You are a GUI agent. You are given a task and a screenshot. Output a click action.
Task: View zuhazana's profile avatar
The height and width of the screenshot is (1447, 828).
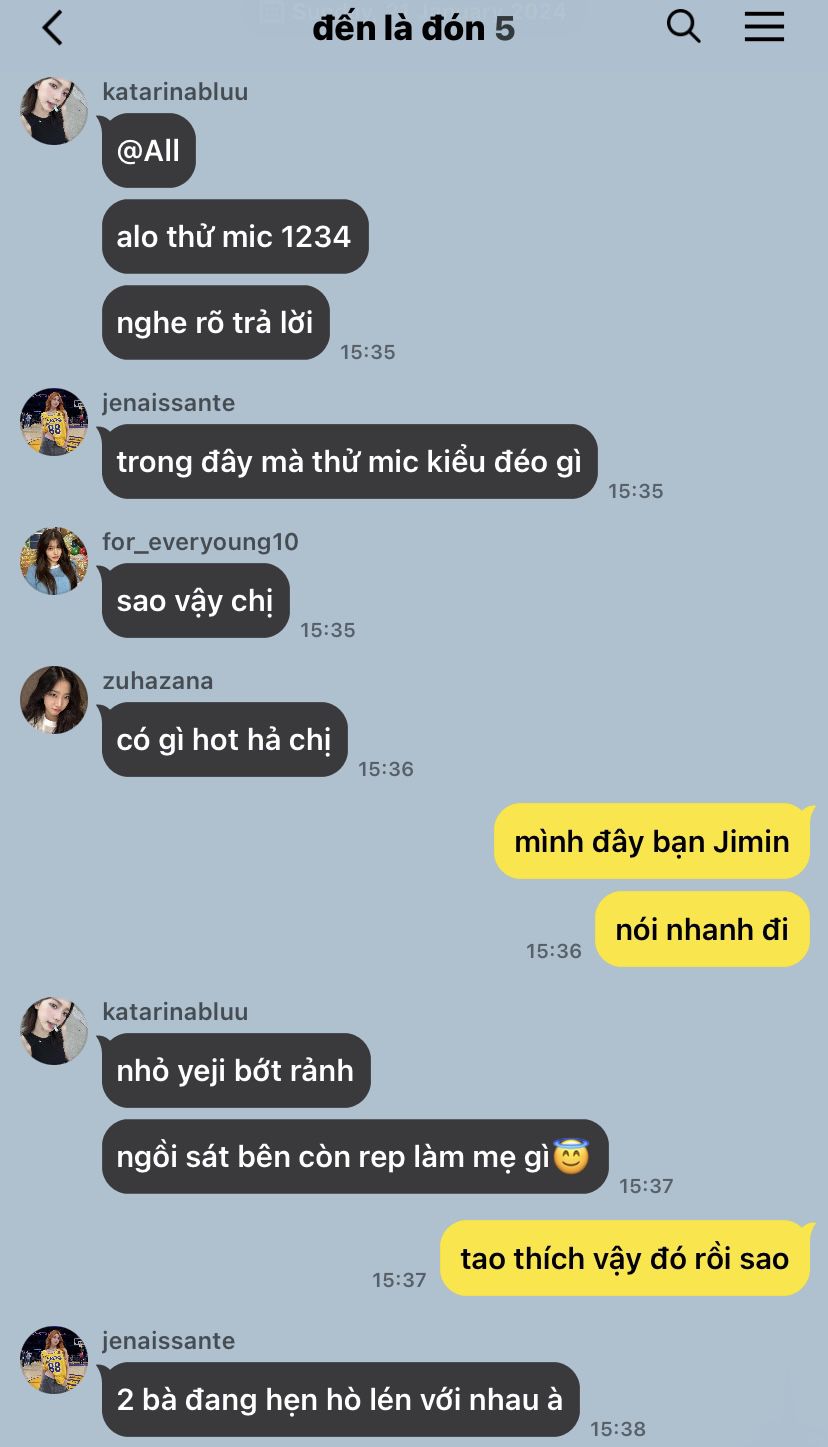click(x=54, y=700)
